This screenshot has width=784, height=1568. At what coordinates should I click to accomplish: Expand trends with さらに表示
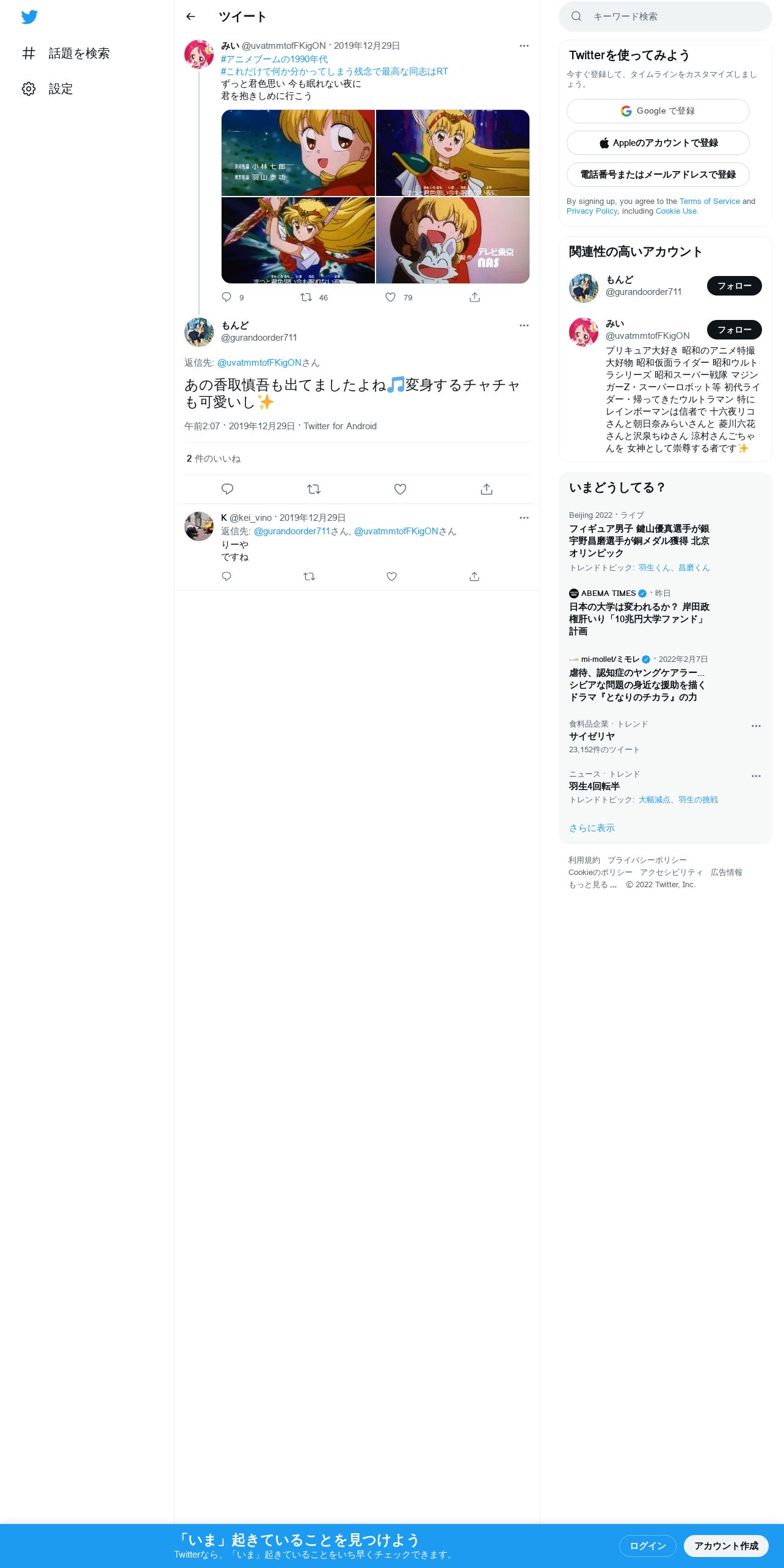(592, 828)
